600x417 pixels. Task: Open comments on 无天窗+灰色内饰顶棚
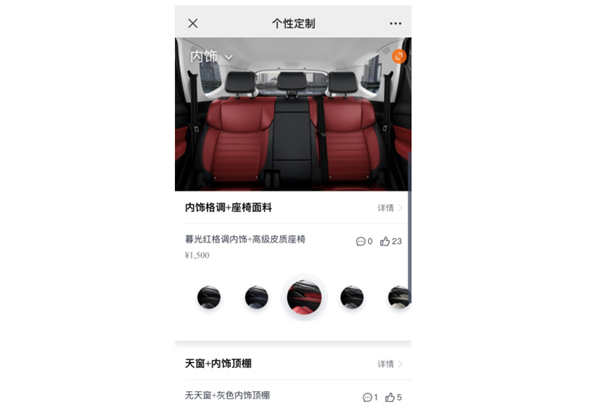point(370,397)
